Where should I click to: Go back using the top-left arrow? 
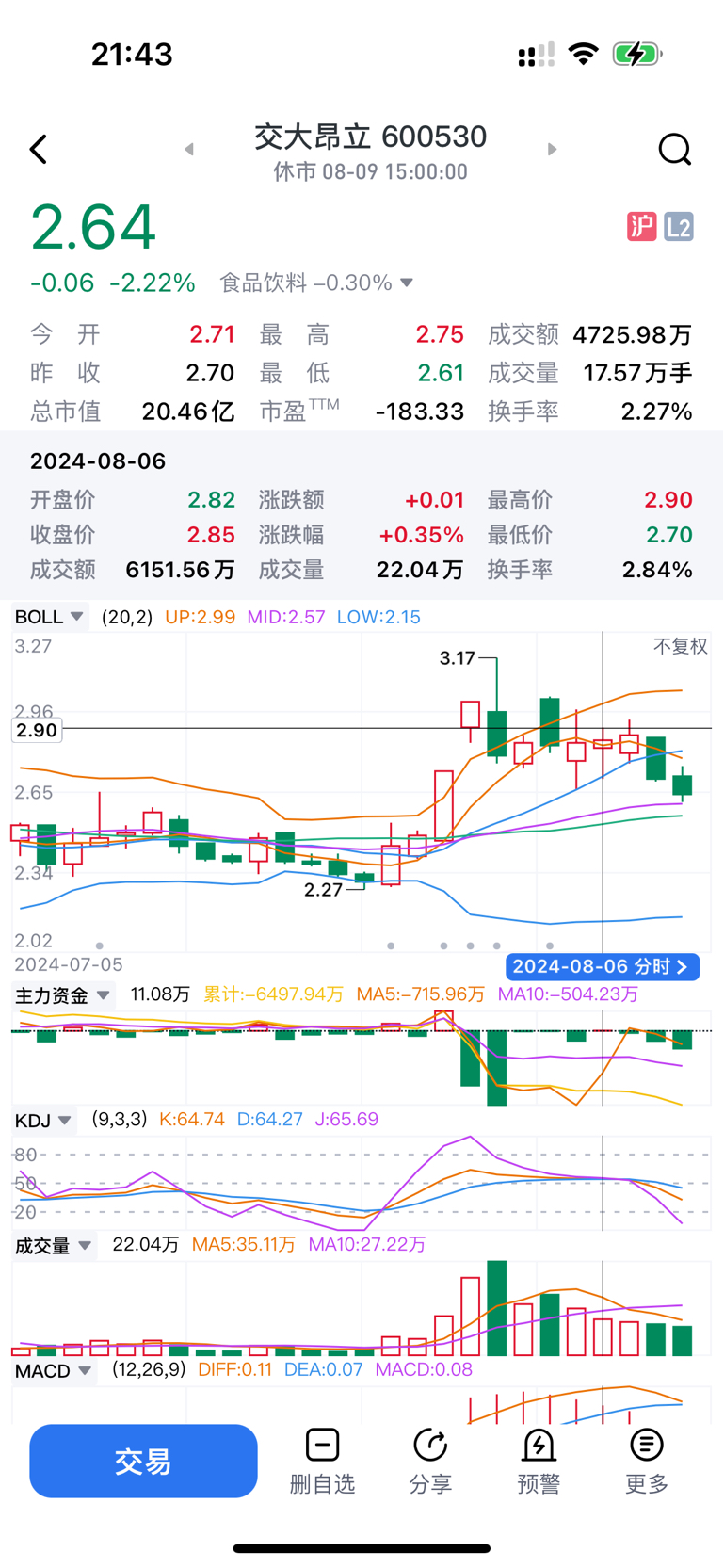(x=39, y=149)
